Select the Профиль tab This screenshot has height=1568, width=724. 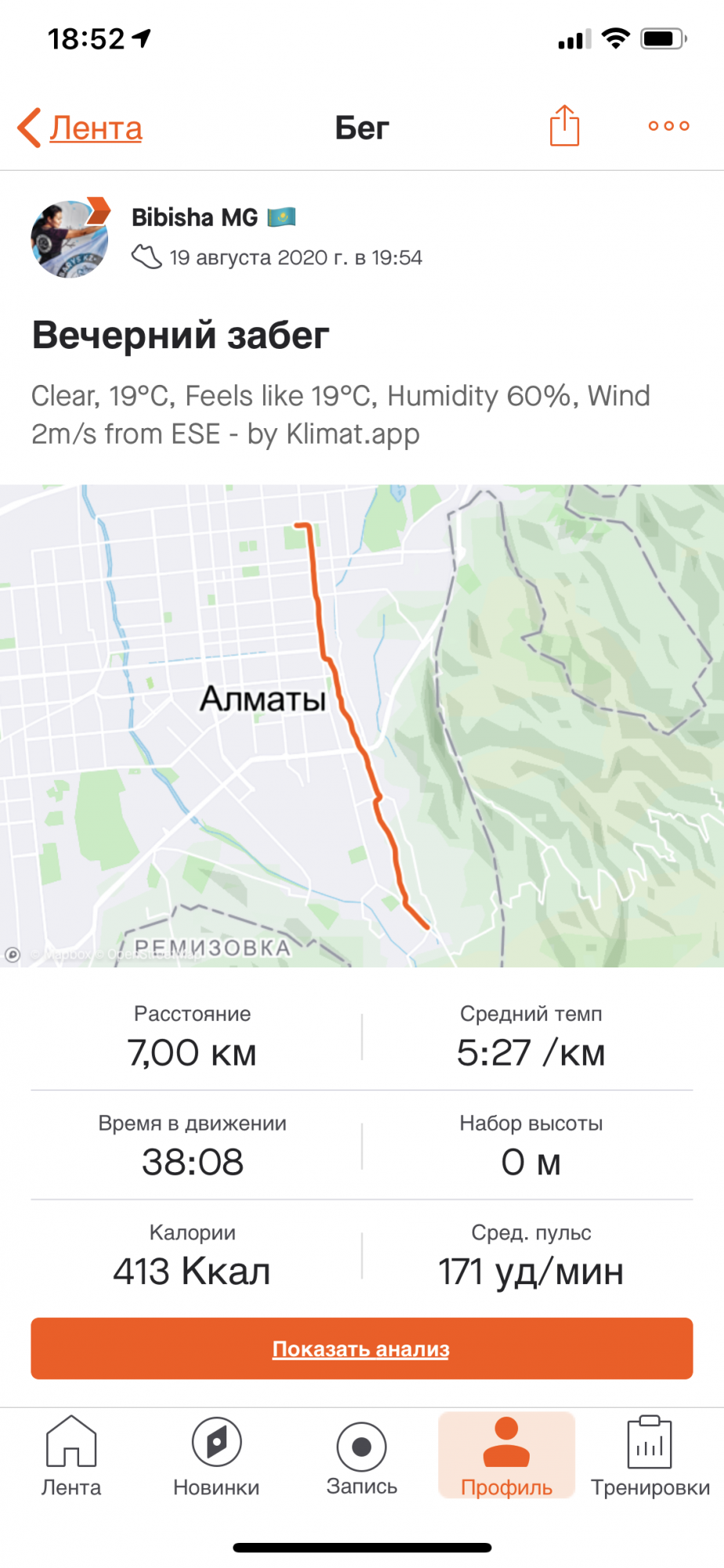tap(506, 1457)
